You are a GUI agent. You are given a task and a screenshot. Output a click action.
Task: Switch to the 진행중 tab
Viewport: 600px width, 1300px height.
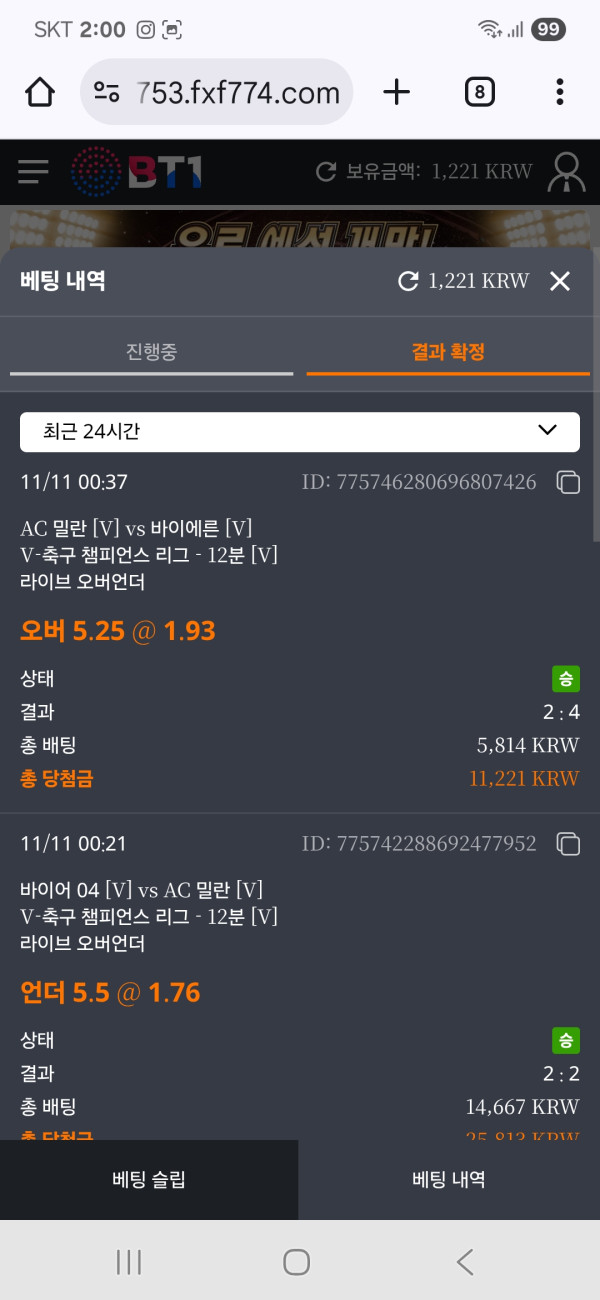[x=152, y=352]
